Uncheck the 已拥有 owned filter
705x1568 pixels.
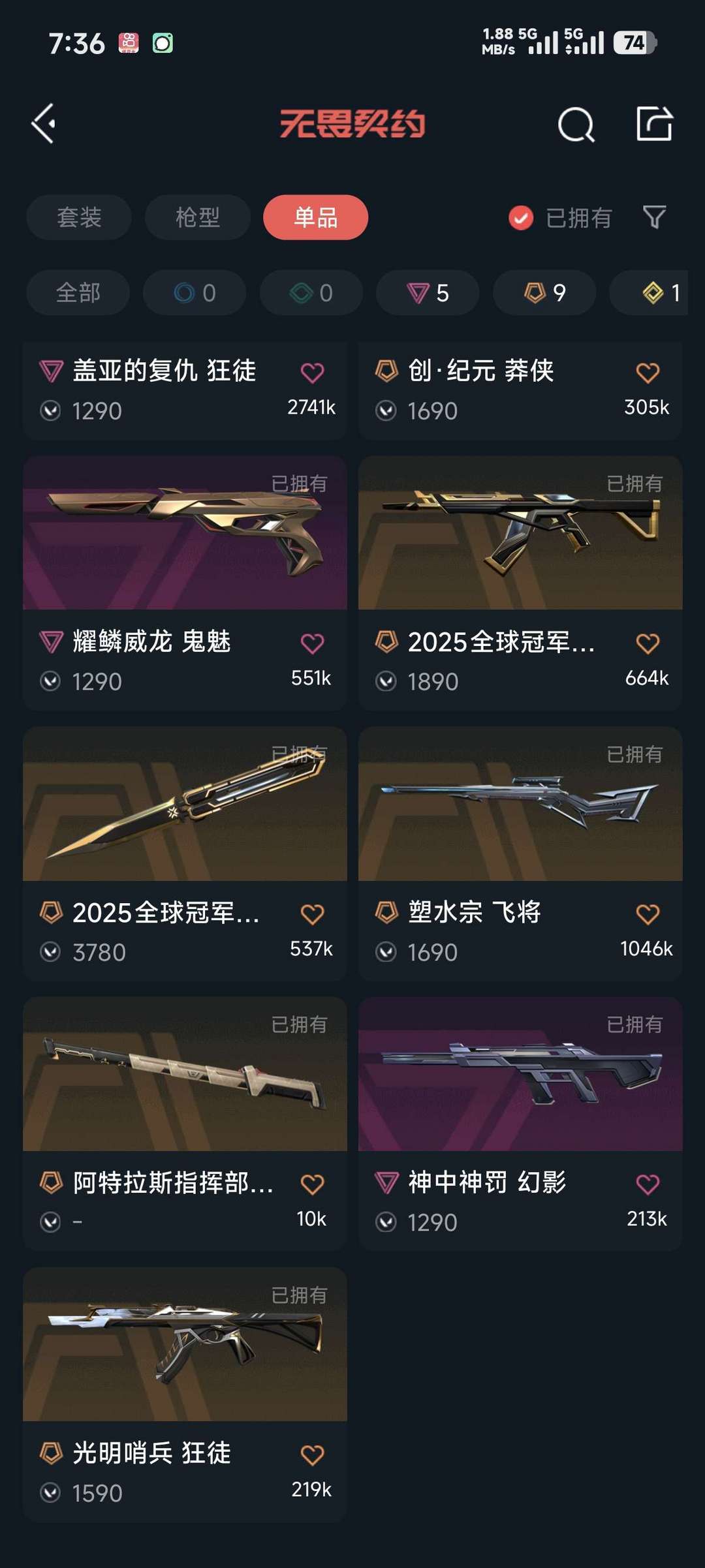coord(521,218)
